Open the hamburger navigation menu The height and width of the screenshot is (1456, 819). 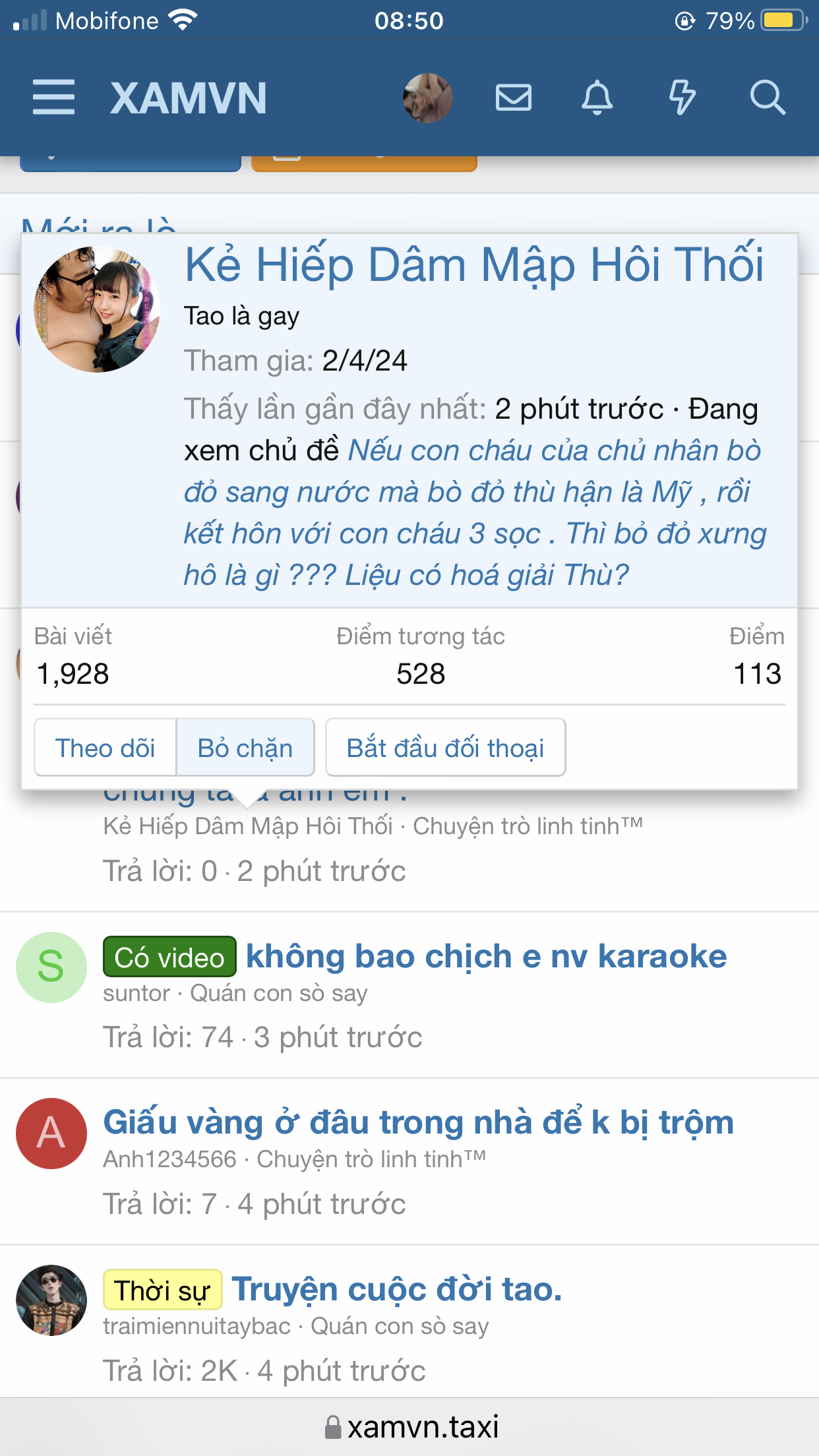tap(53, 98)
